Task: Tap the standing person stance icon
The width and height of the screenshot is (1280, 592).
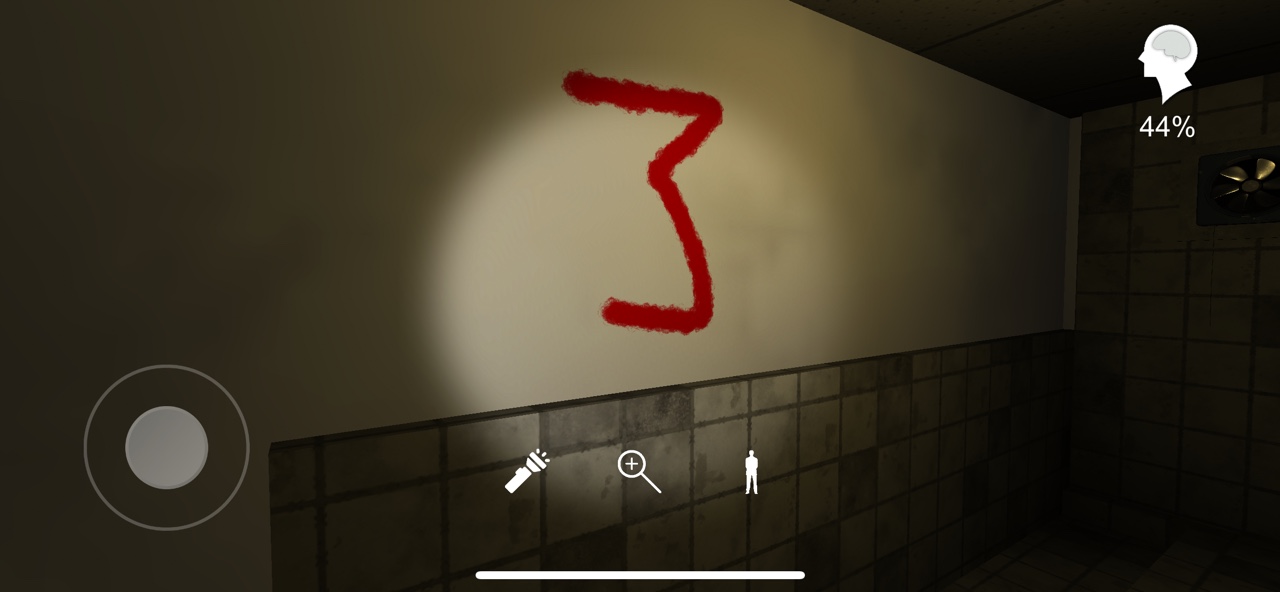Action: (751, 472)
